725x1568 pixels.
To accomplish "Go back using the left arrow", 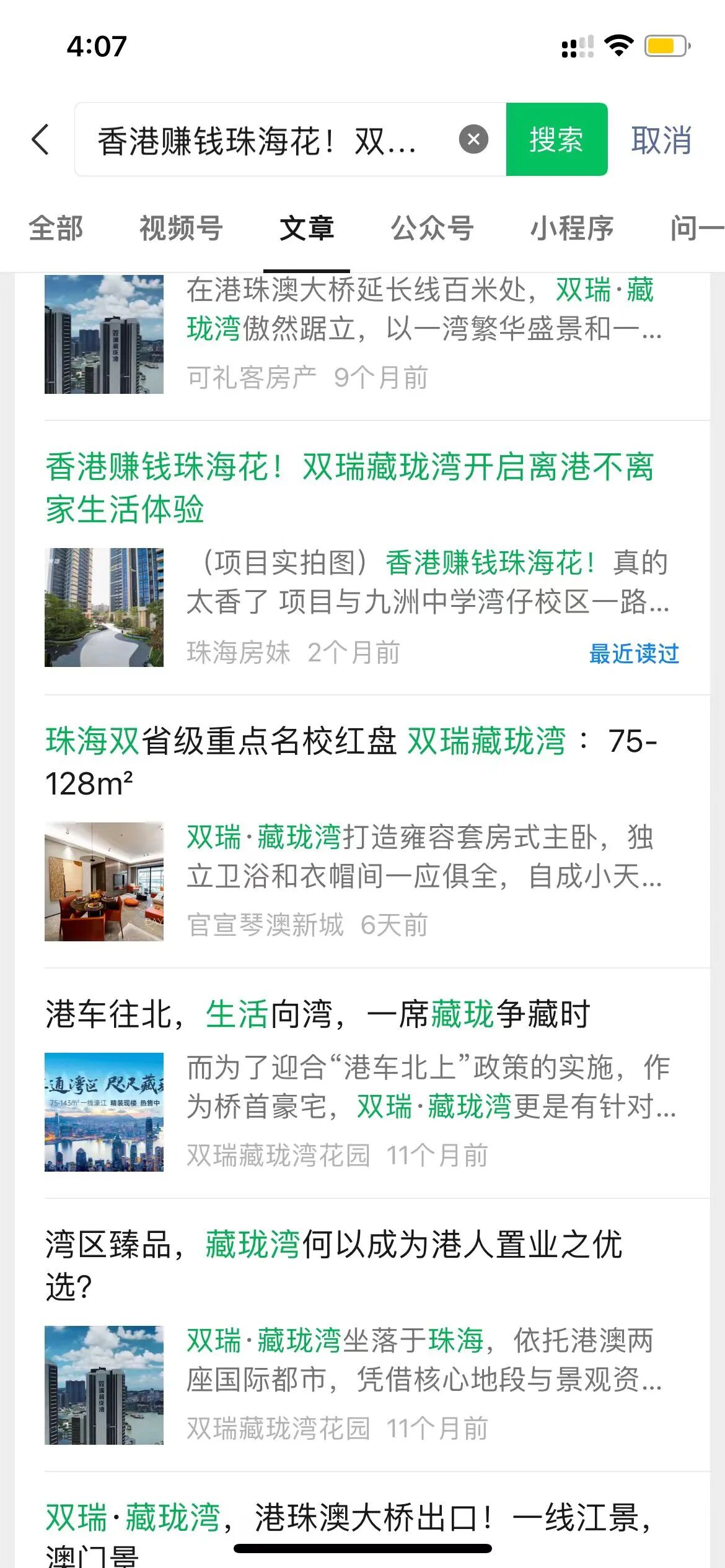I will [x=41, y=139].
